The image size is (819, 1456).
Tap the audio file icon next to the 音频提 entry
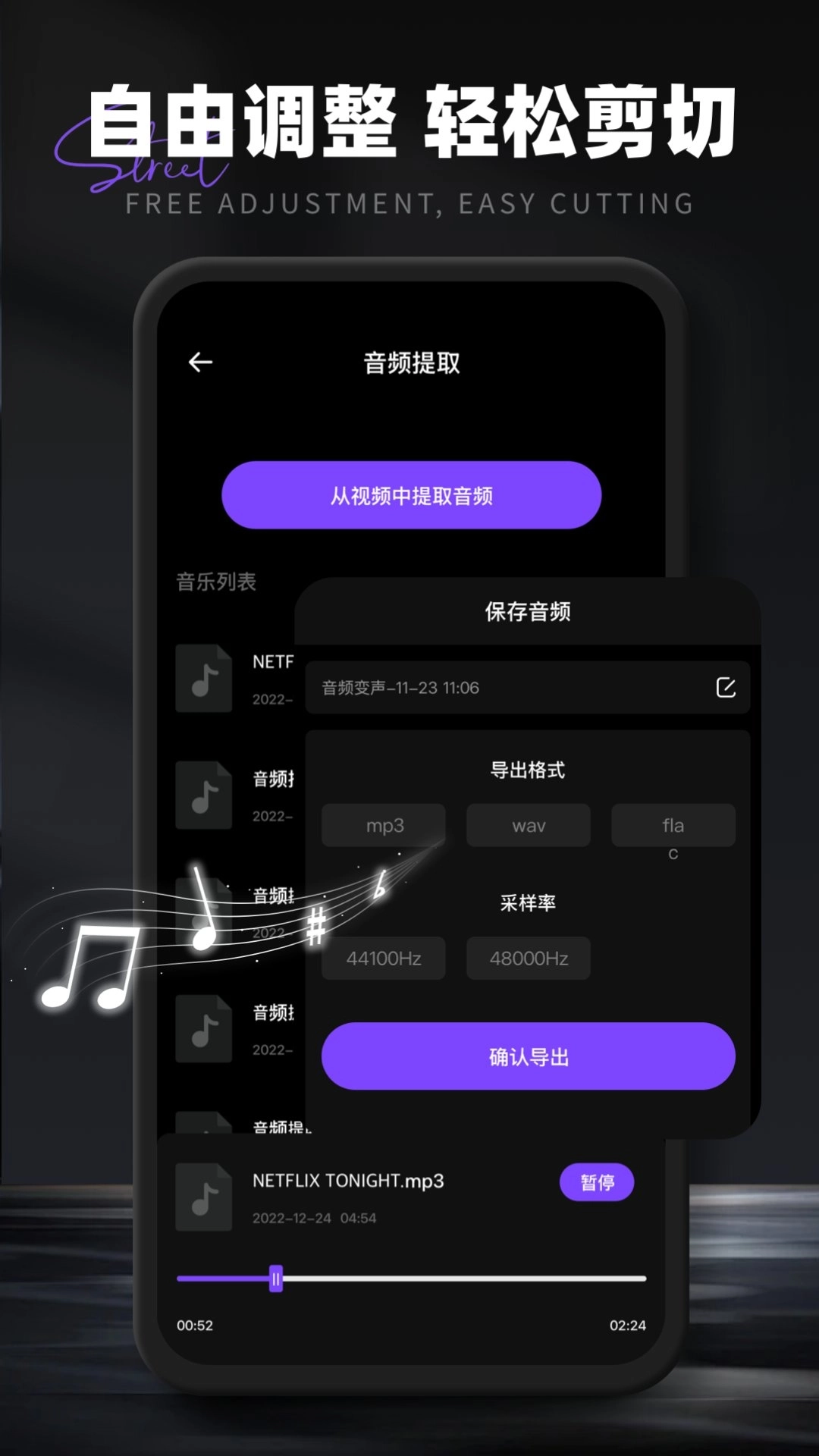click(x=204, y=796)
